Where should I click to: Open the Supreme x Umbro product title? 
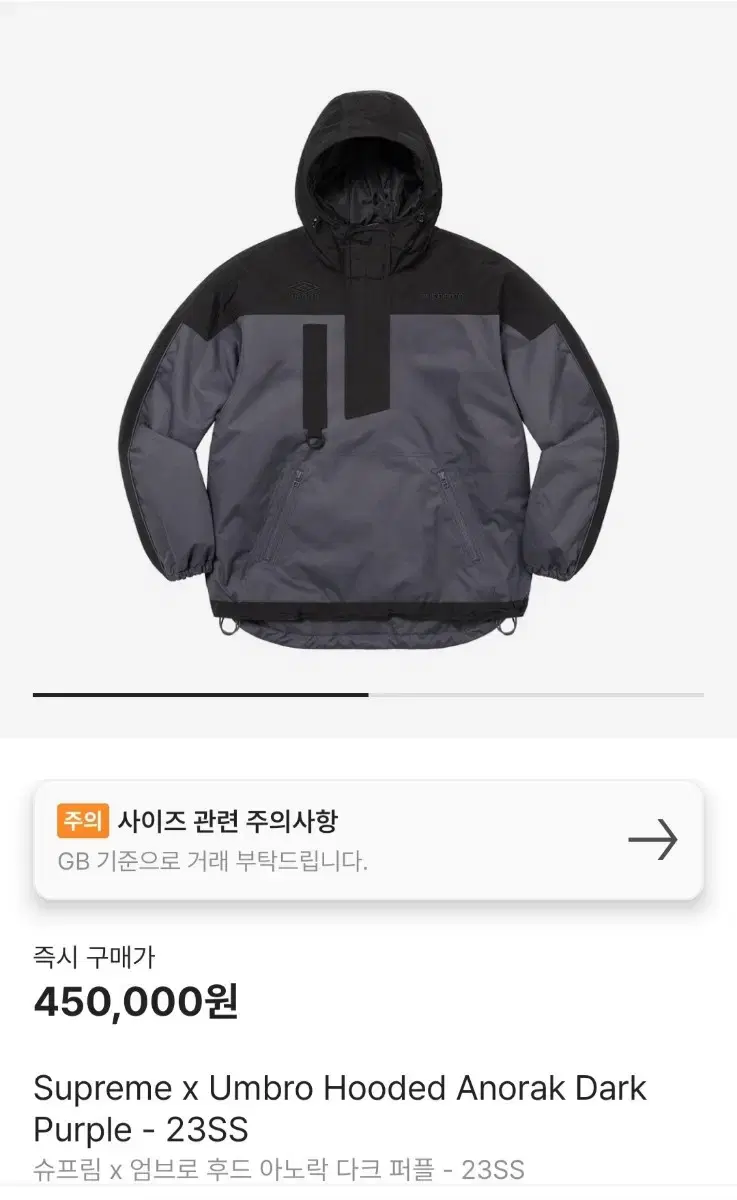[x=340, y=1088]
